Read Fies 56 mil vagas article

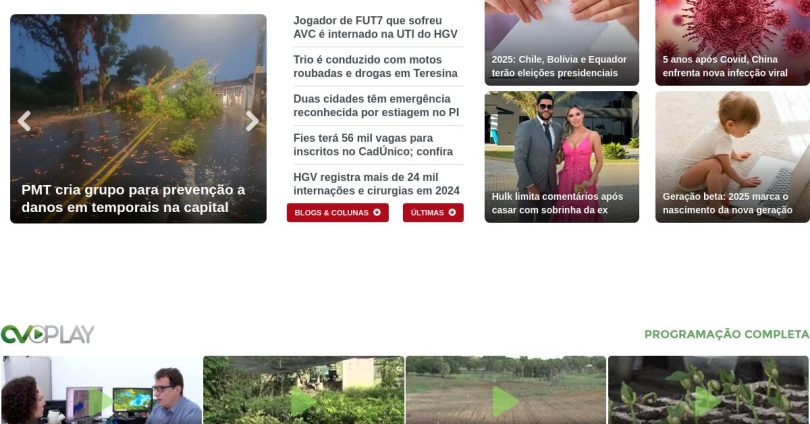[373, 144]
